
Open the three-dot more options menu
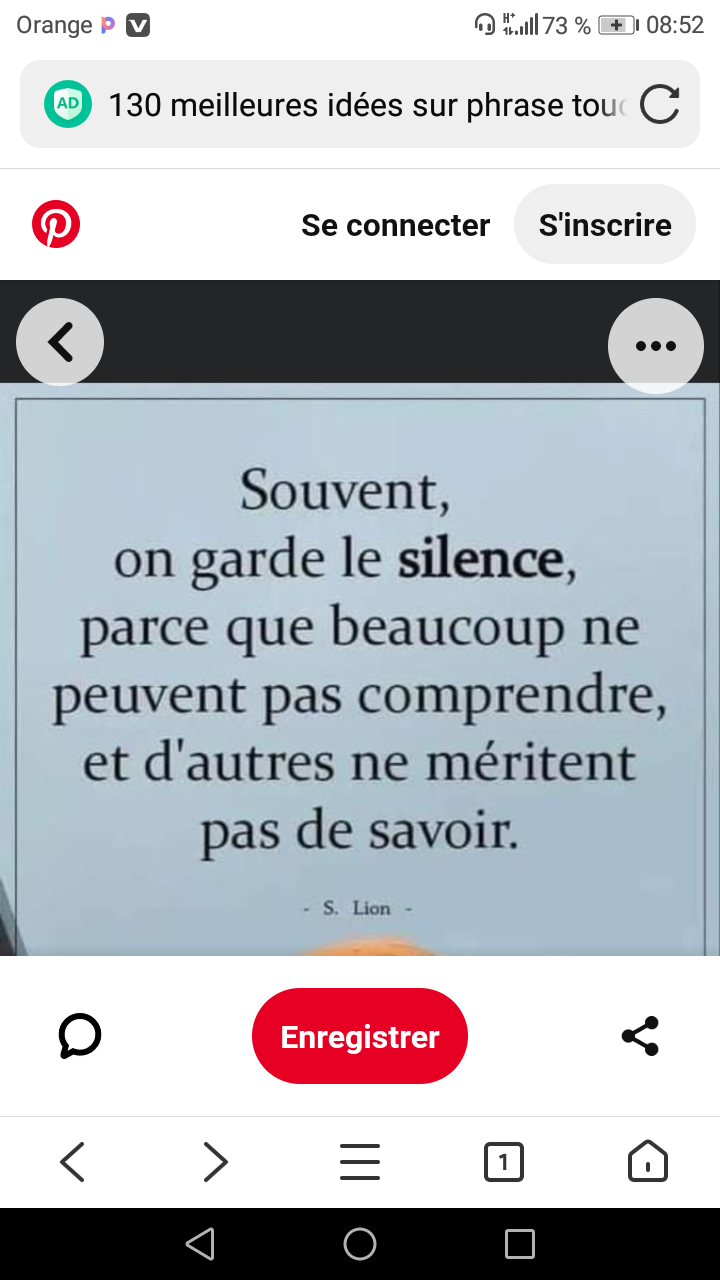(656, 346)
